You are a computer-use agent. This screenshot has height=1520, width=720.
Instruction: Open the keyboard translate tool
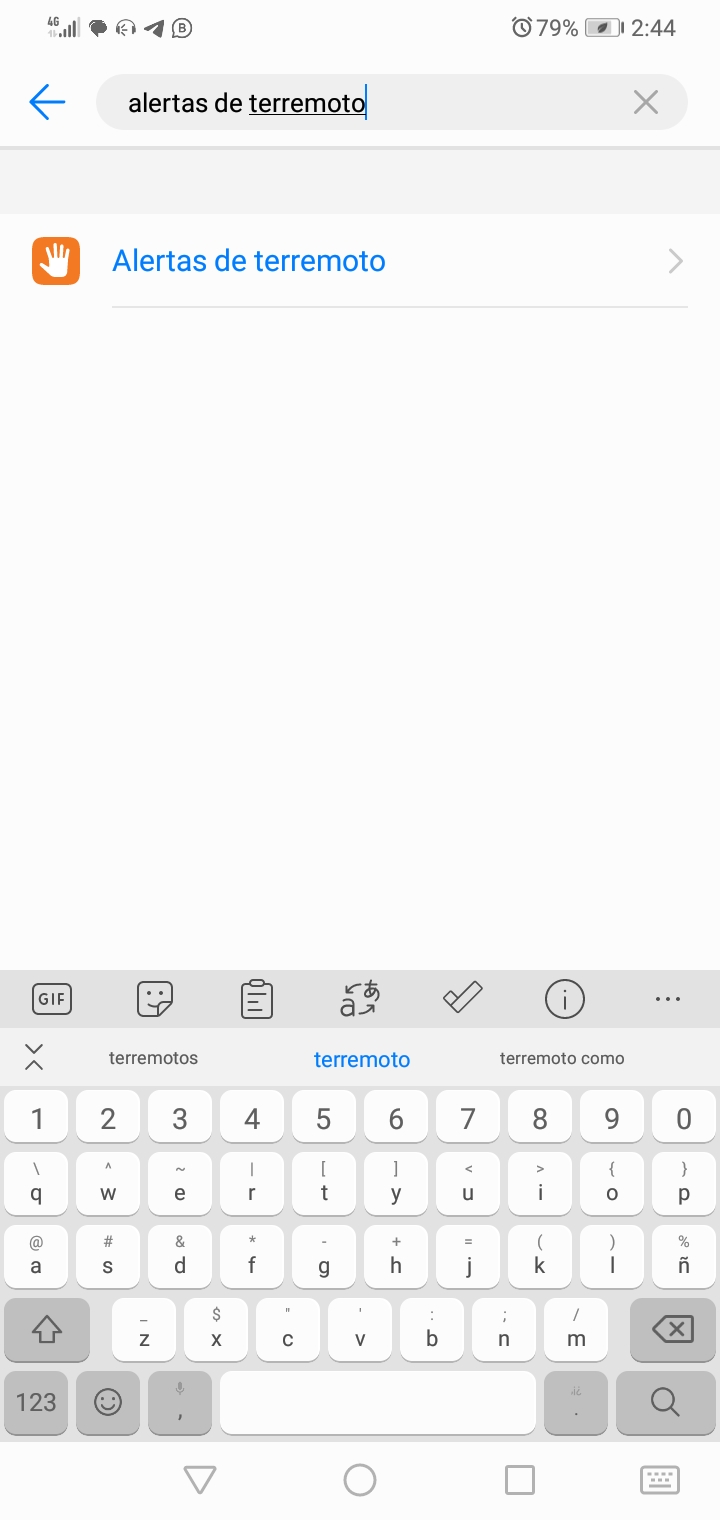pos(360,998)
